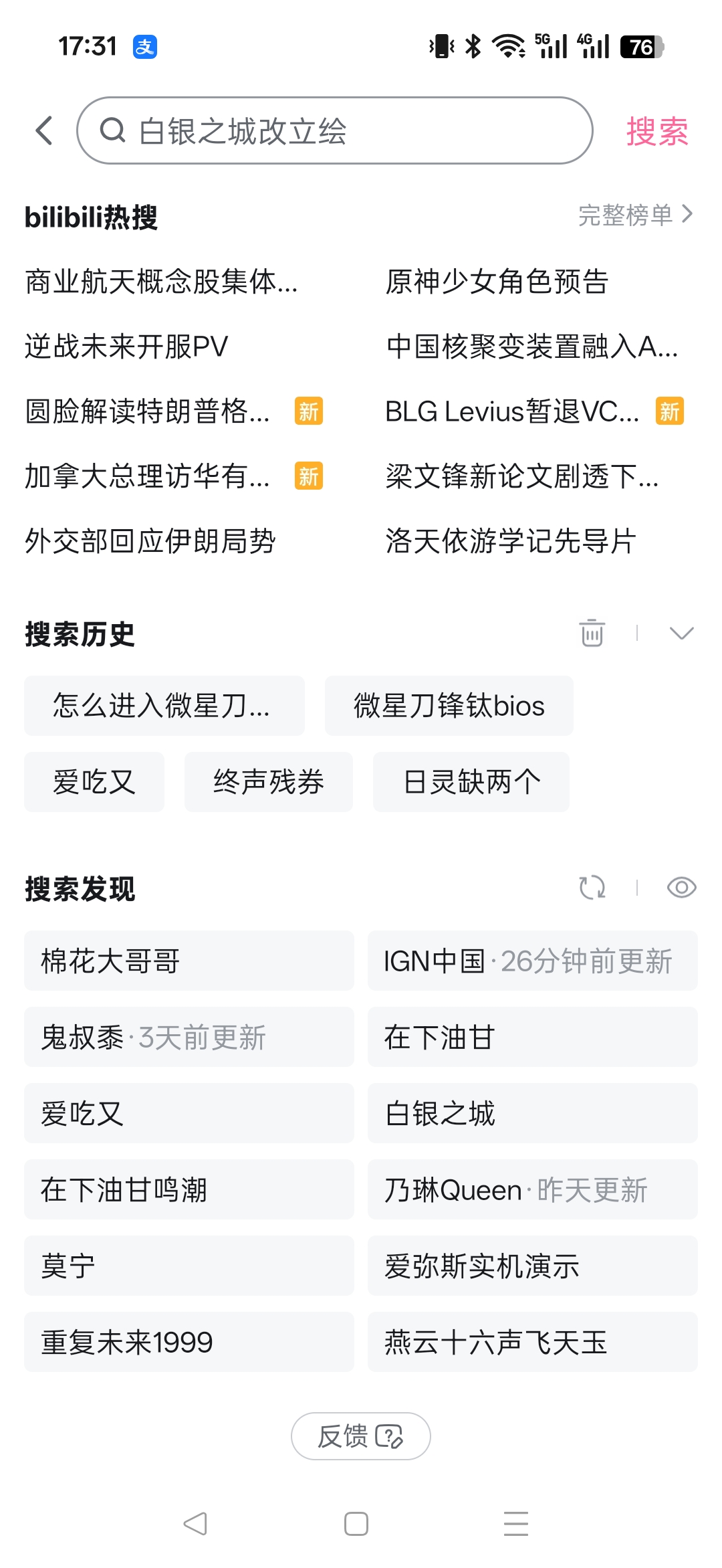Expand the search history list
The width and height of the screenshot is (722, 1568).
coord(681,633)
